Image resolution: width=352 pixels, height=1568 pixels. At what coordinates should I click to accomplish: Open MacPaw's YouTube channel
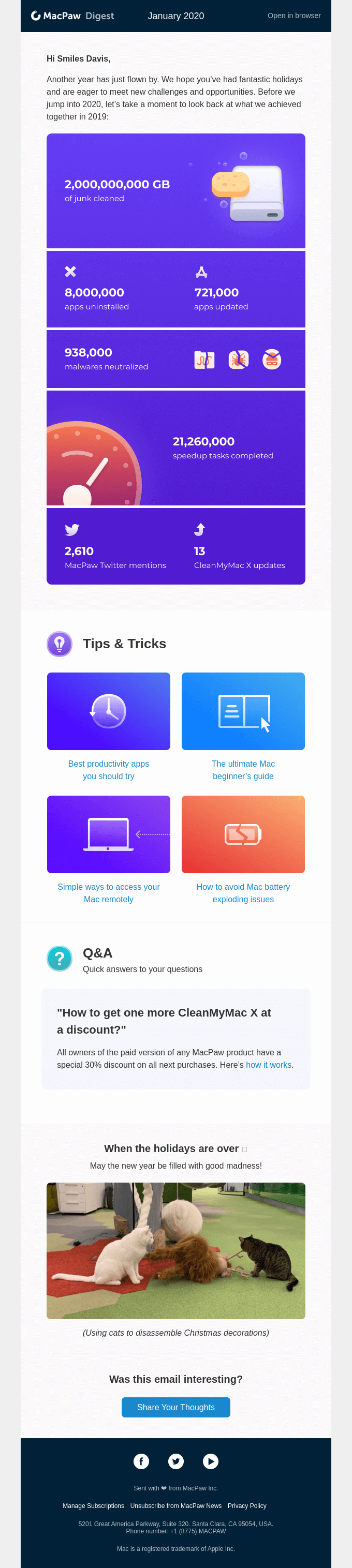211,1461
